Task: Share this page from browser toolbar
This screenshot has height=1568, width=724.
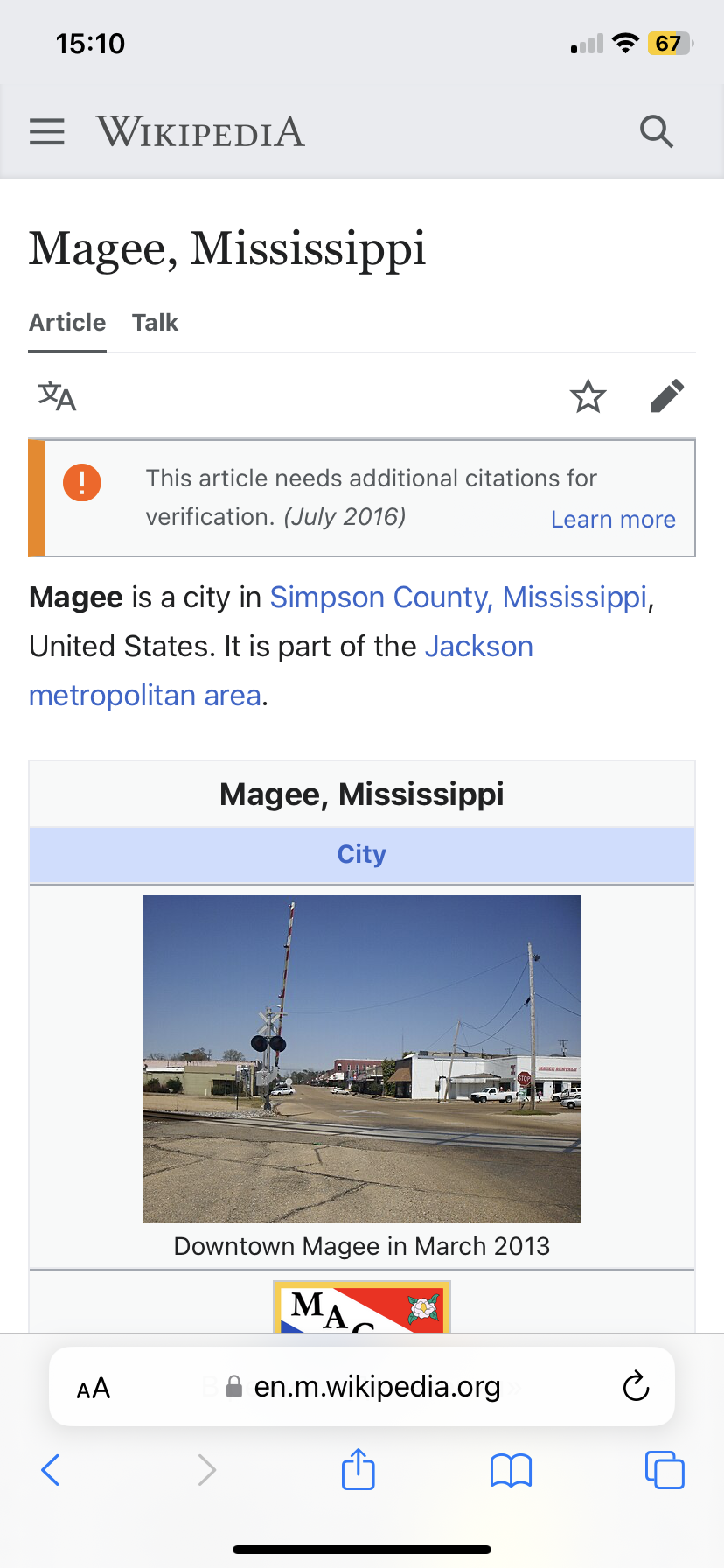Action: tap(359, 1470)
